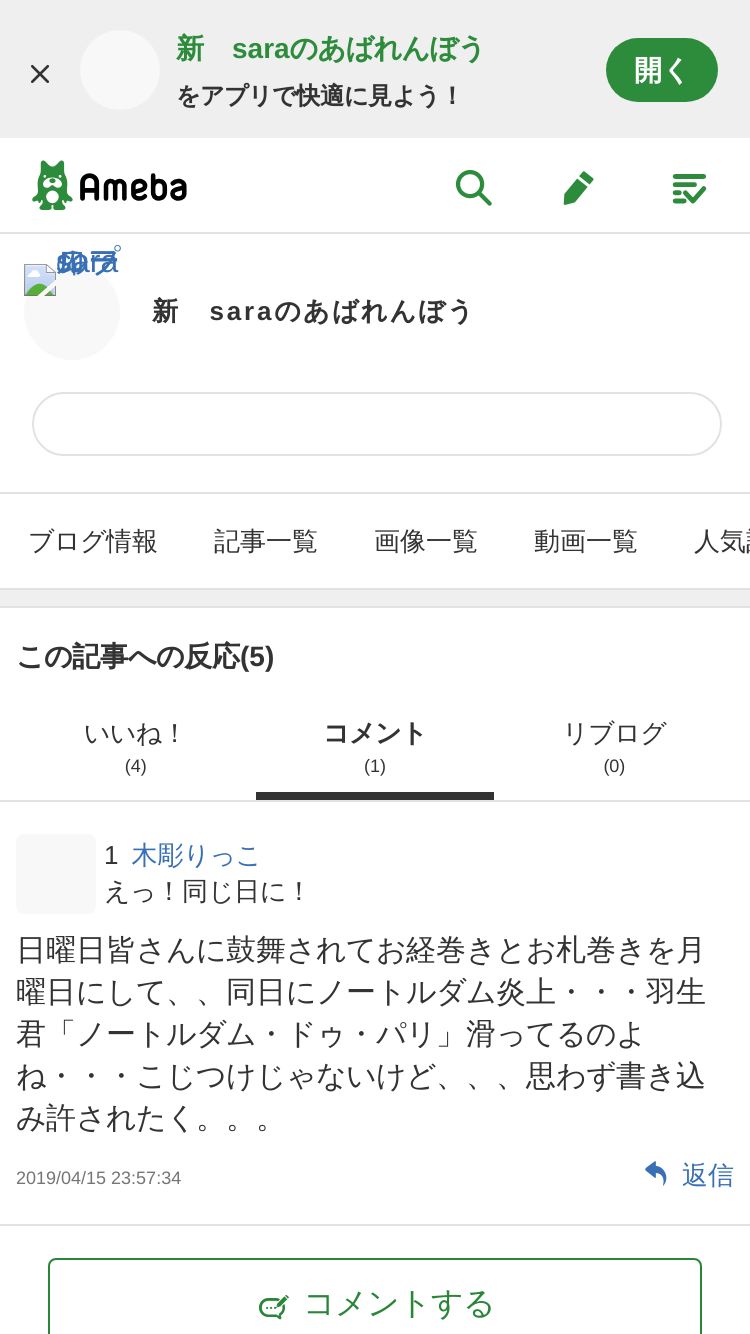Tap the empty rounded field below blog title
Screen dimensions: 750x1334
point(377,424)
